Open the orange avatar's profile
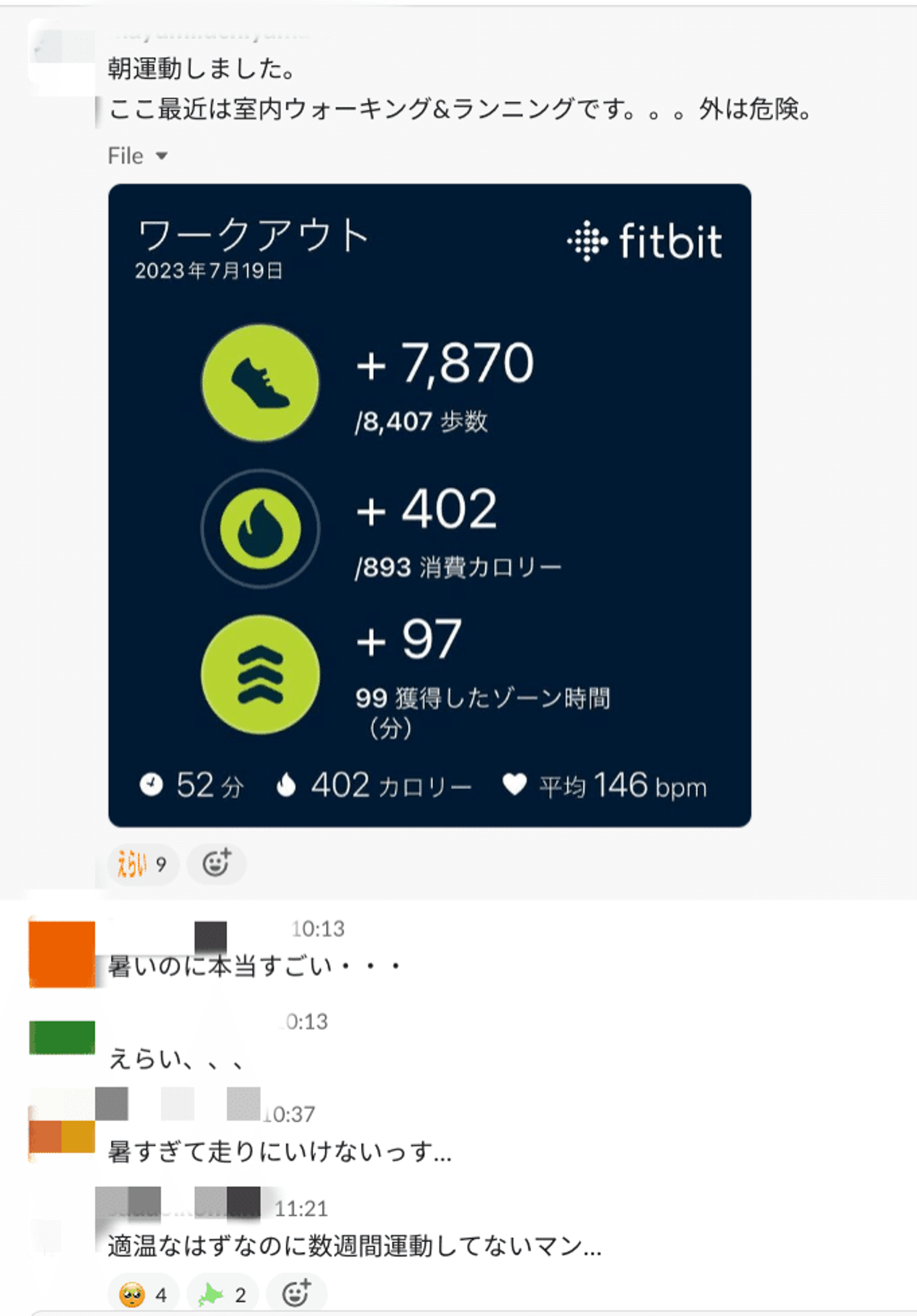This screenshot has width=917, height=1316. (x=62, y=954)
